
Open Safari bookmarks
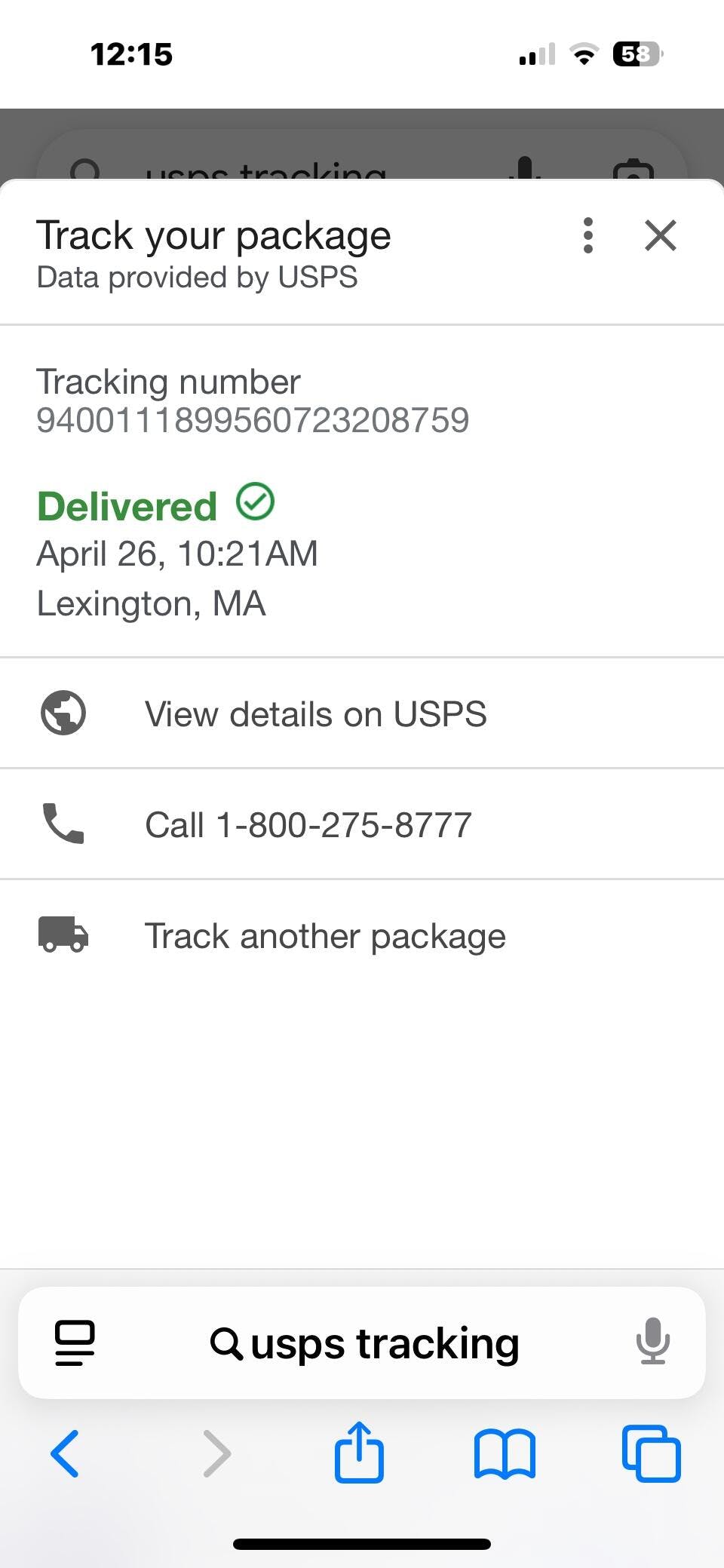click(x=505, y=1454)
